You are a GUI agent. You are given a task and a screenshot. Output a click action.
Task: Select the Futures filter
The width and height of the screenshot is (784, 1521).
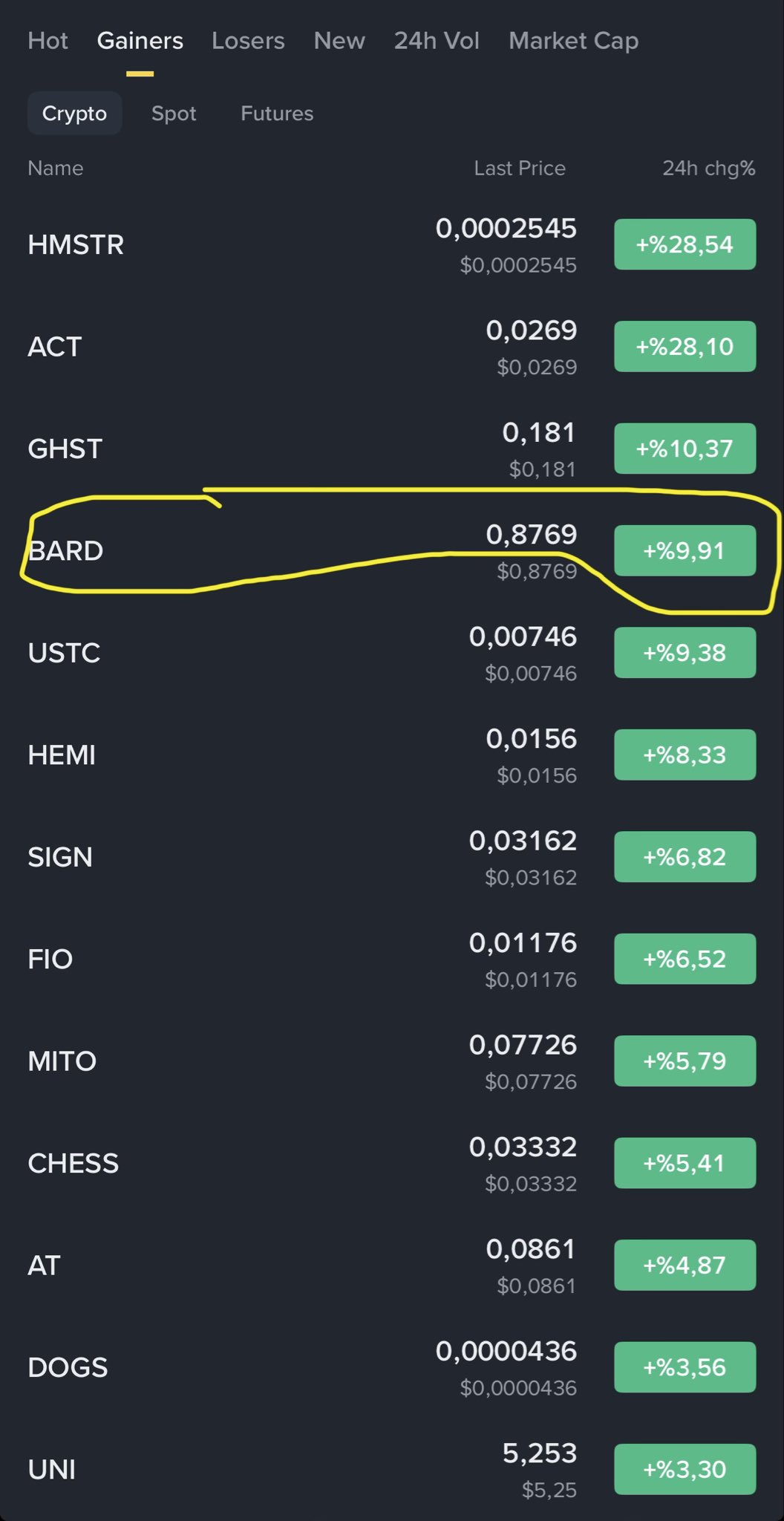coord(277,114)
